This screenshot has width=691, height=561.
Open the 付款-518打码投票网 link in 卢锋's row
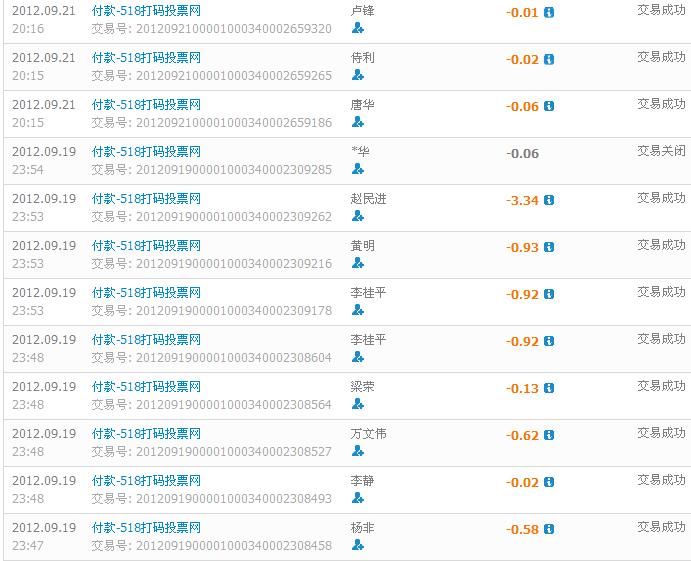click(146, 11)
